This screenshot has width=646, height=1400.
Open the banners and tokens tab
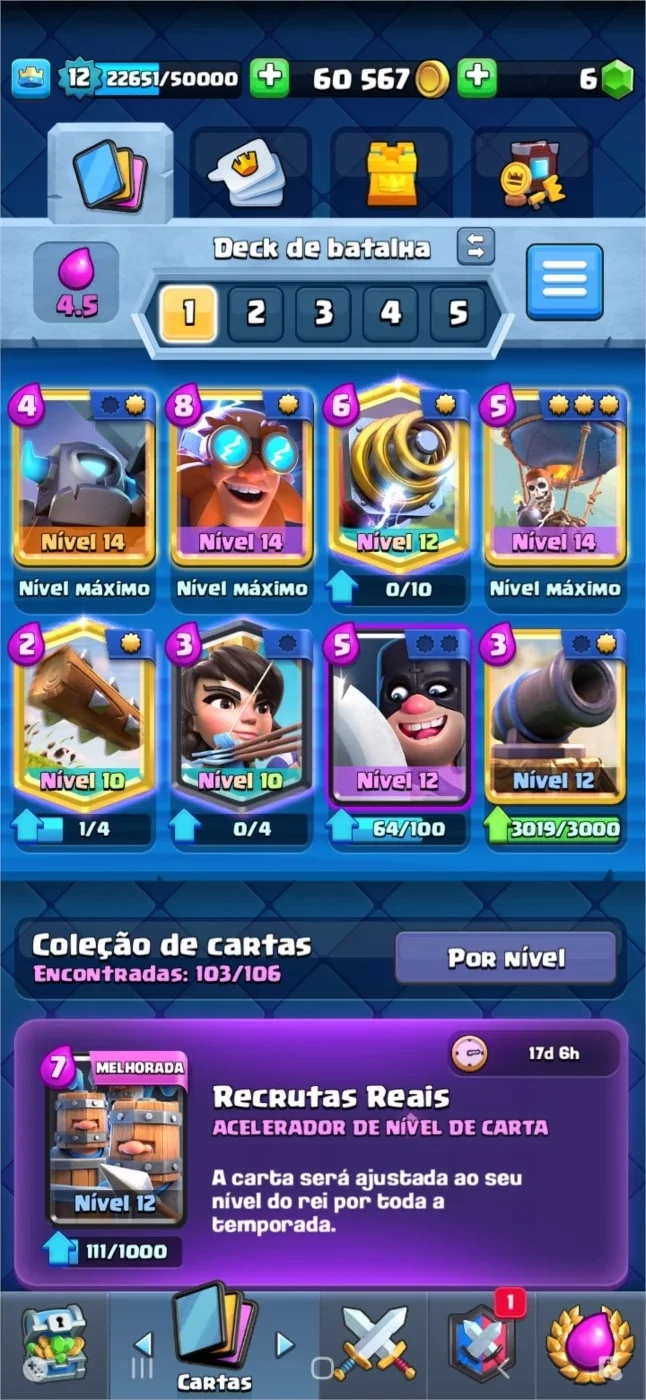coord(532,170)
